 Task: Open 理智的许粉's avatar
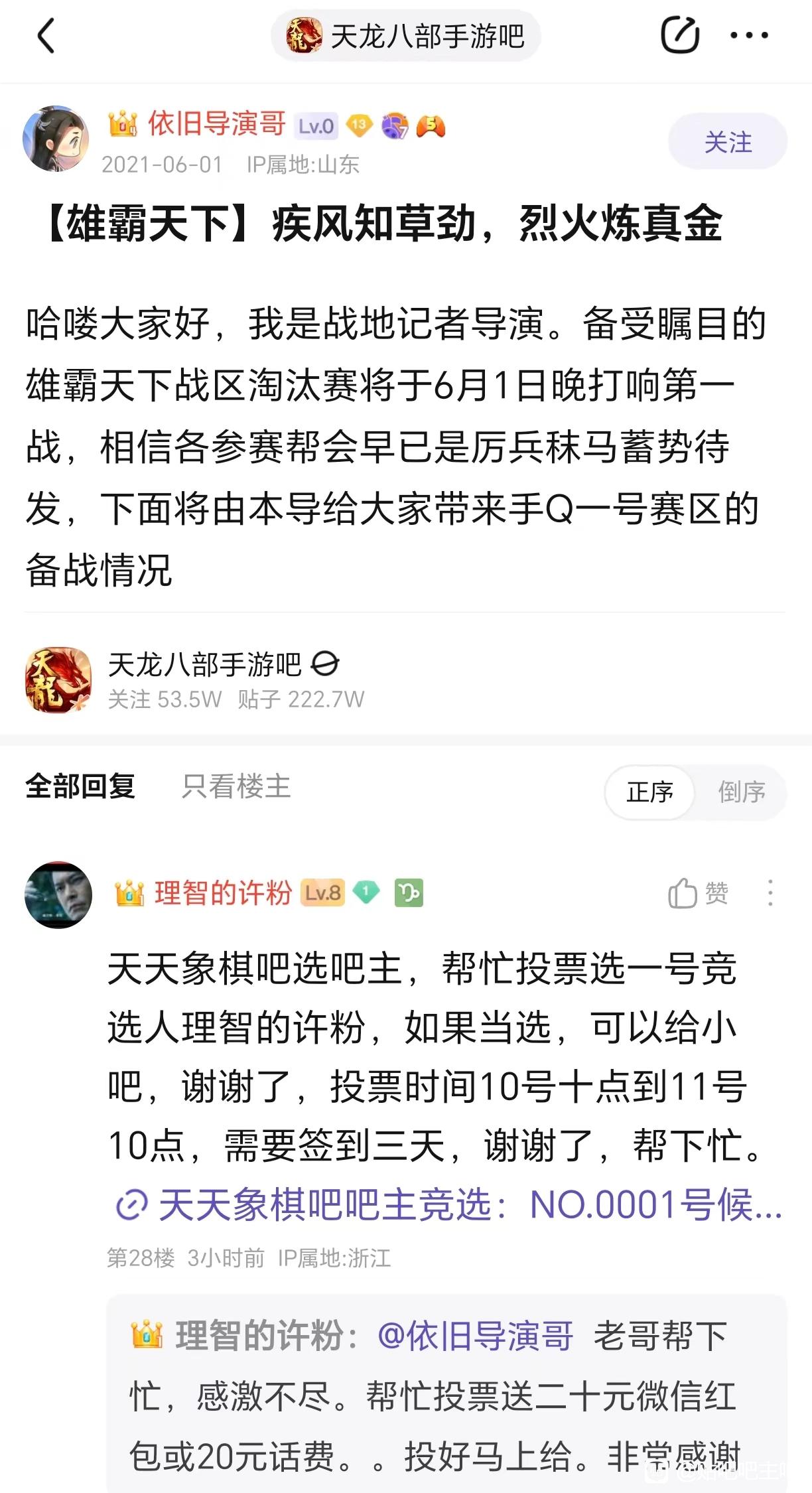pos(58,895)
